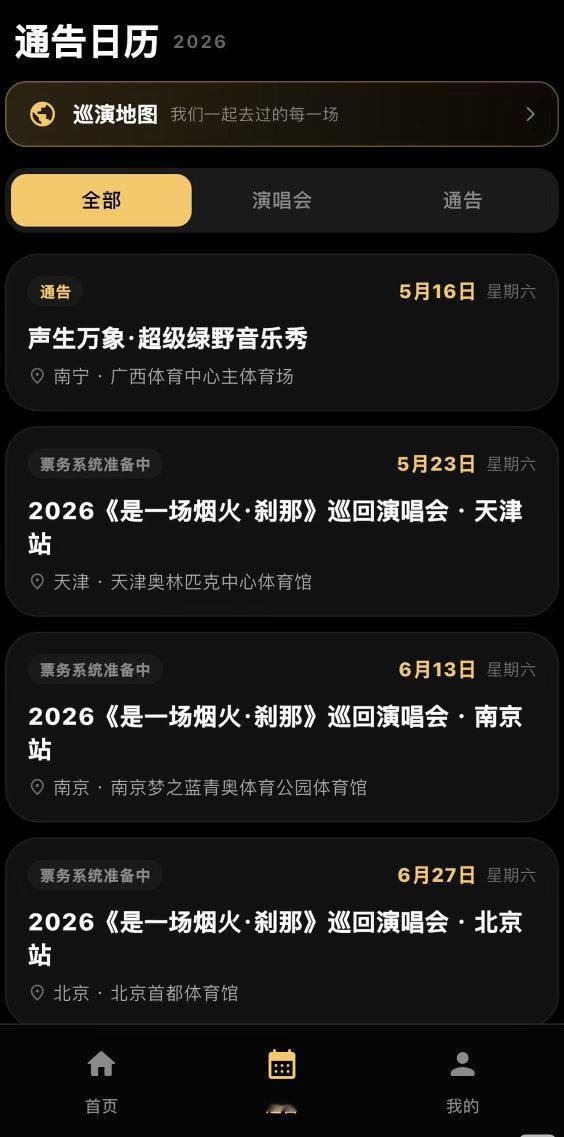This screenshot has width=564, height=1137.
Task: Open the 巡演地图 tour map banner
Action: (282, 114)
